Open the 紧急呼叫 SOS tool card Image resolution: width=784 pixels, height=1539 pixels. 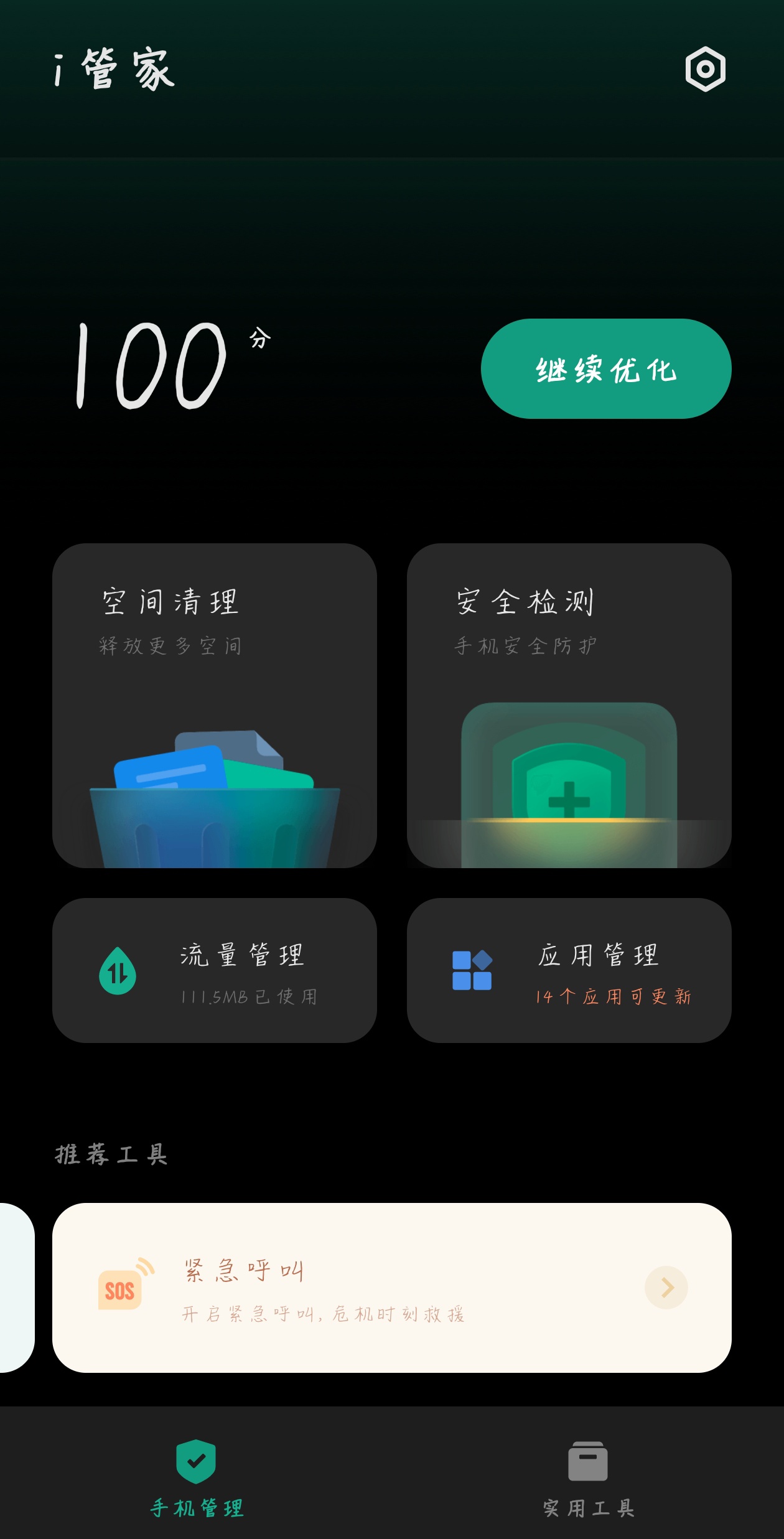[392, 1288]
